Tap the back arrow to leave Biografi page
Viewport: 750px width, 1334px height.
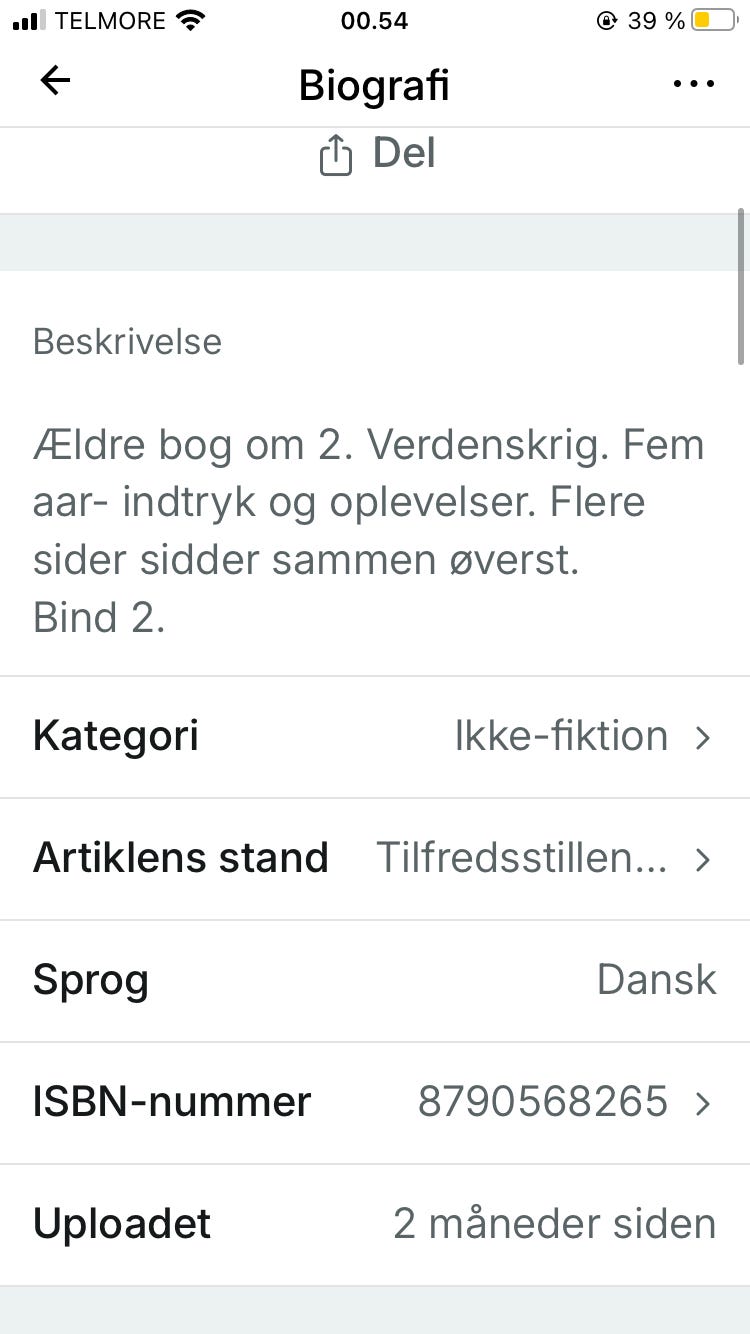[x=55, y=81]
